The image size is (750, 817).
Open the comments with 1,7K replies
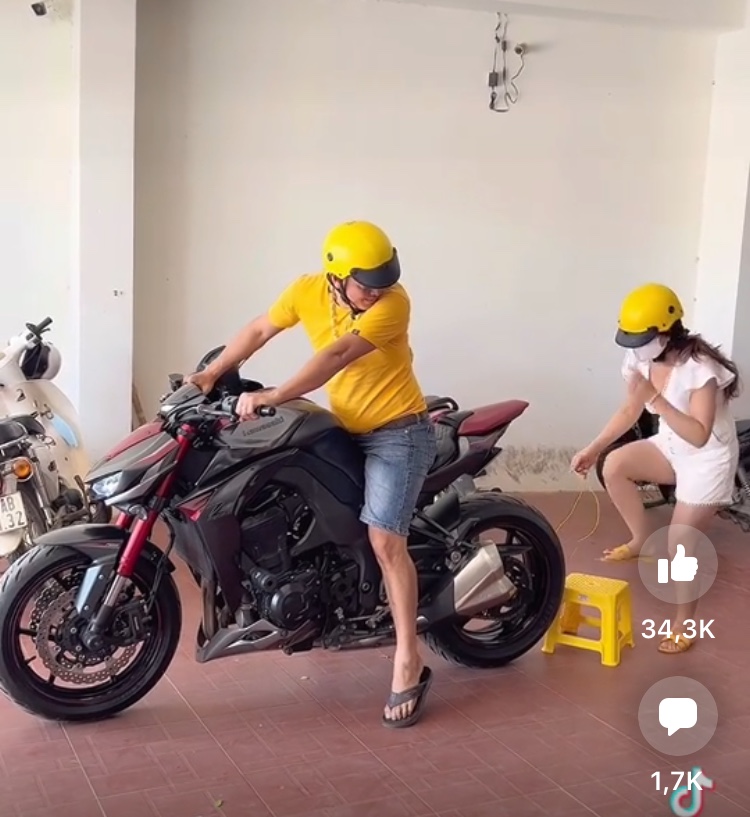pyautogui.click(x=678, y=716)
